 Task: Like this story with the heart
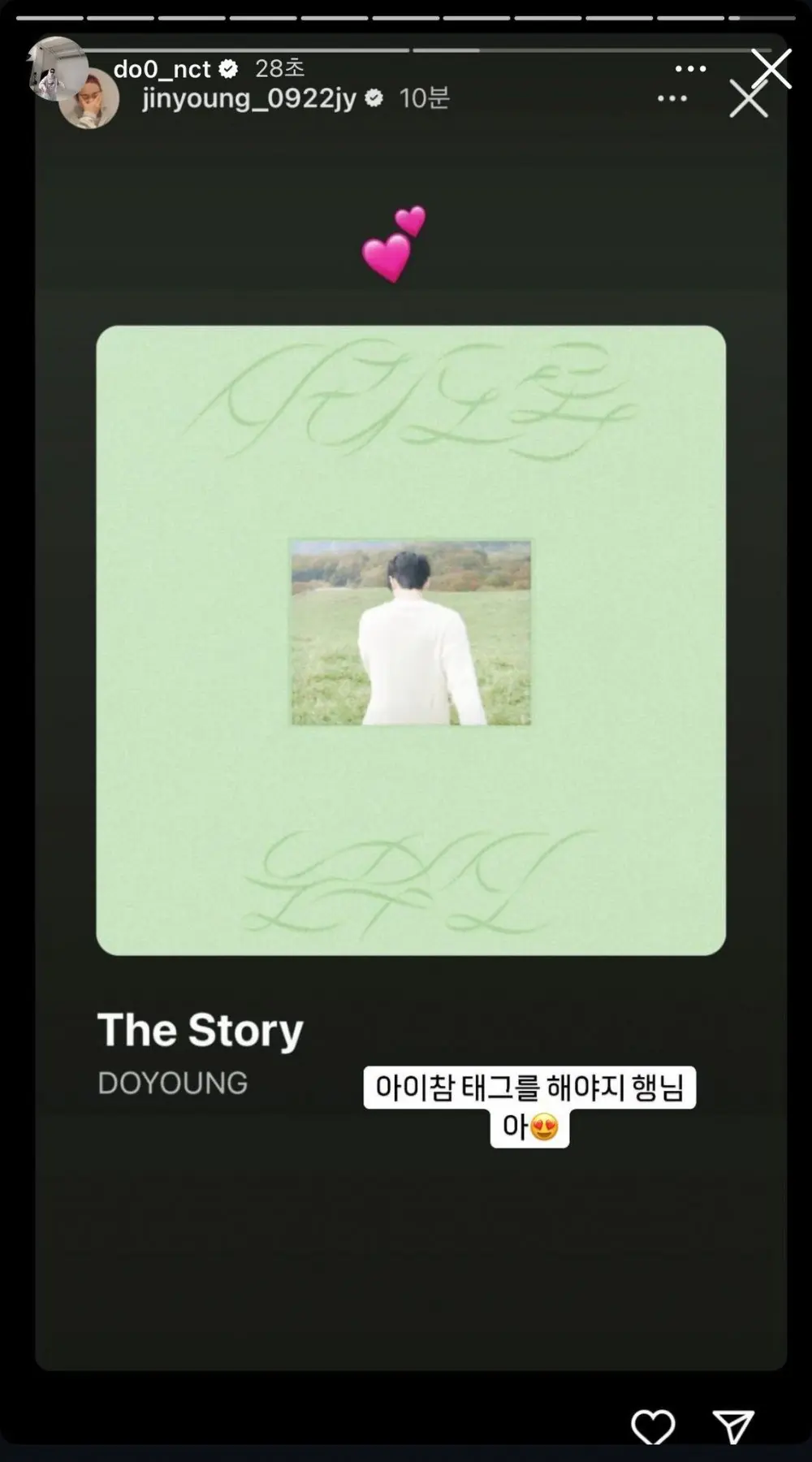(x=653, y=1427)
